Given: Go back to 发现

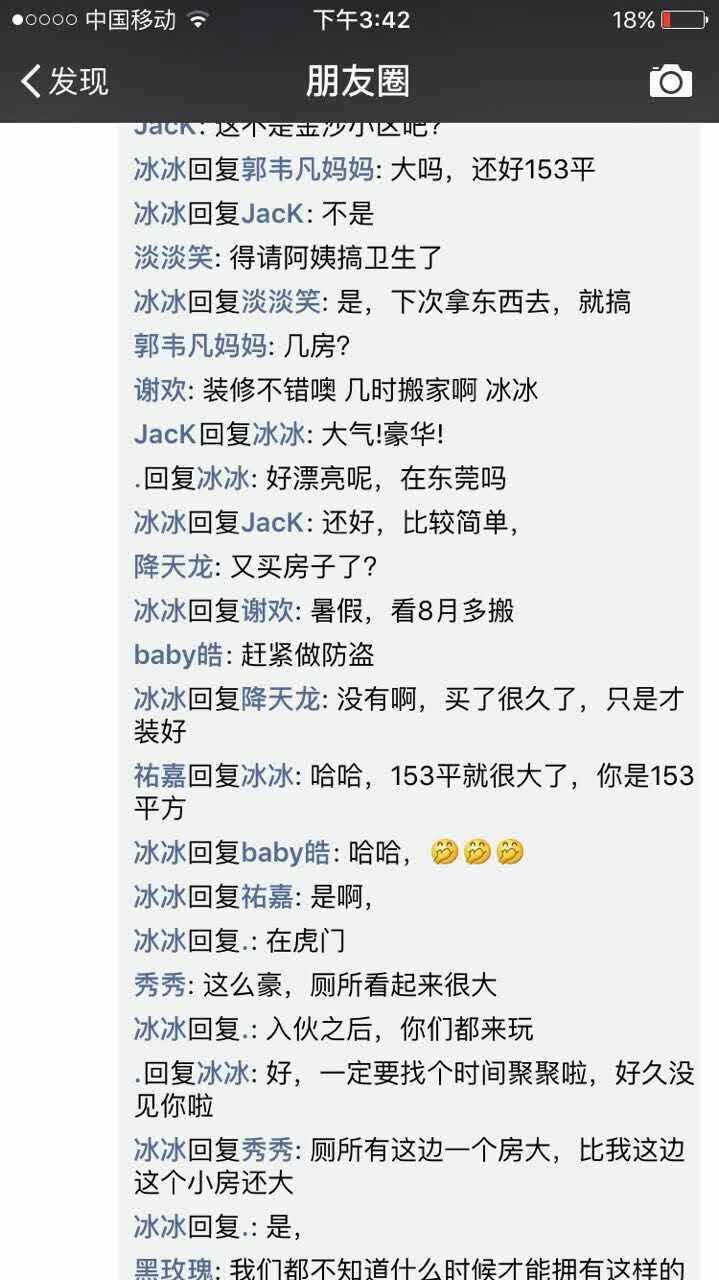Looking at the screenshot, I should [x=65, y=81].
